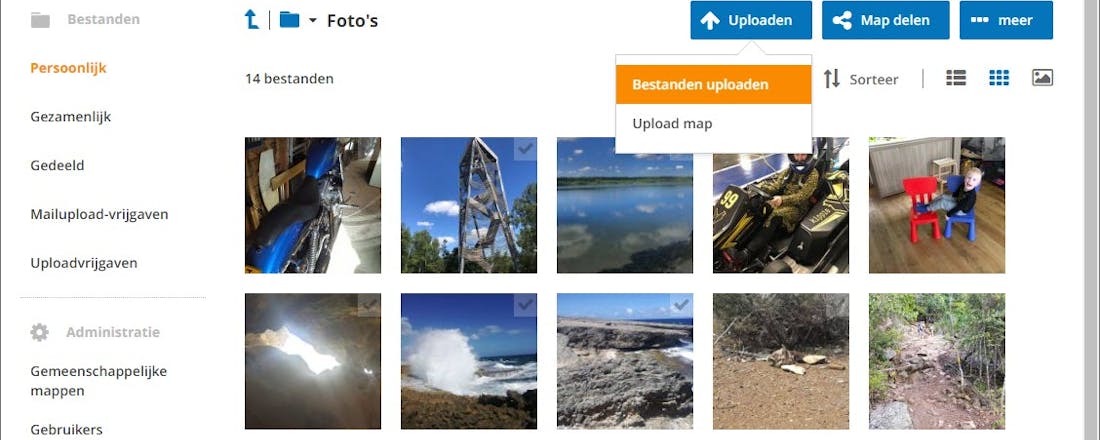Open Gezamenlijk section
1100x440 pixels.
[x=70, y=117]
